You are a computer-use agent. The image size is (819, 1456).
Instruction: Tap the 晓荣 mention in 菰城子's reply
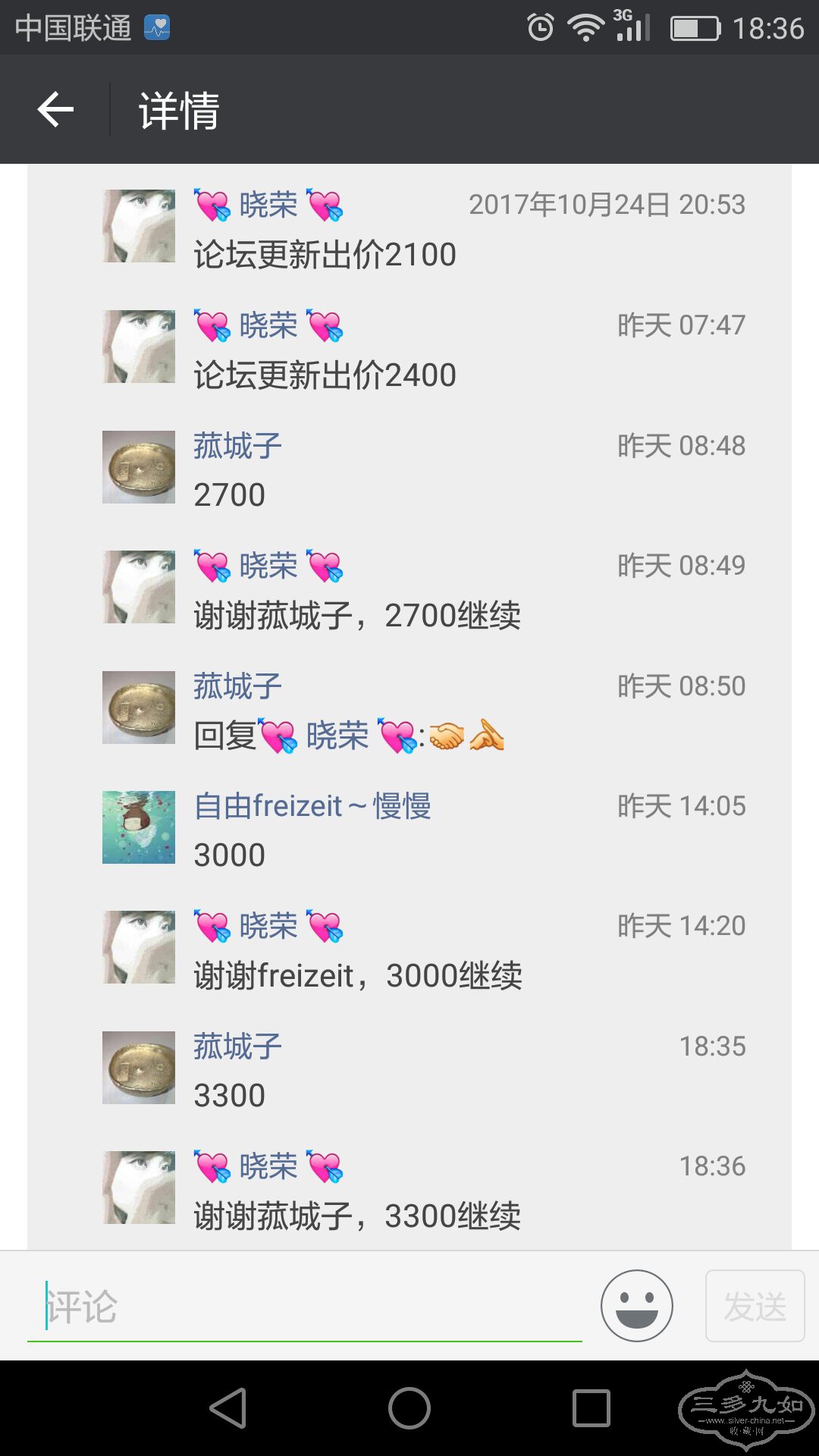[337, 736]
